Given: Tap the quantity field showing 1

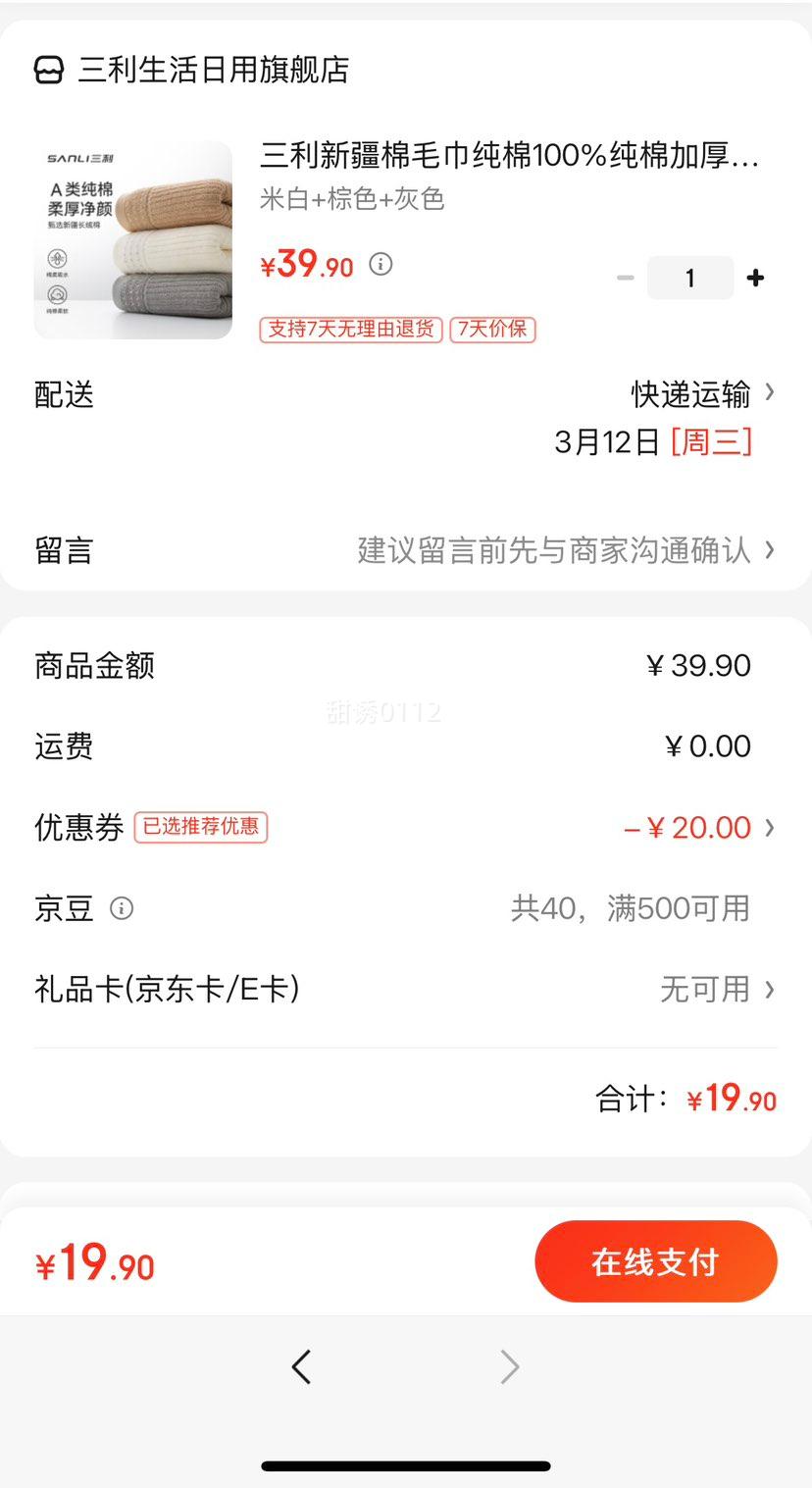Looking at the screenshot, I should click(x=689, y=278).
